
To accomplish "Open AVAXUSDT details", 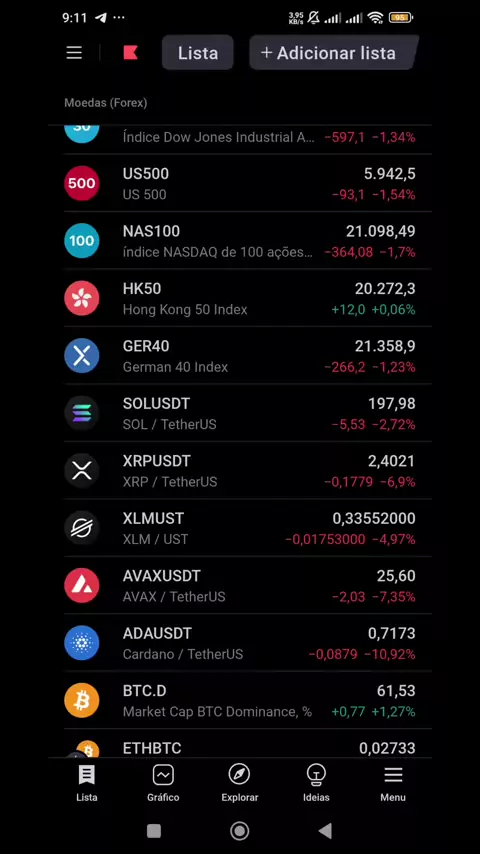I will (x=248, y=585).
